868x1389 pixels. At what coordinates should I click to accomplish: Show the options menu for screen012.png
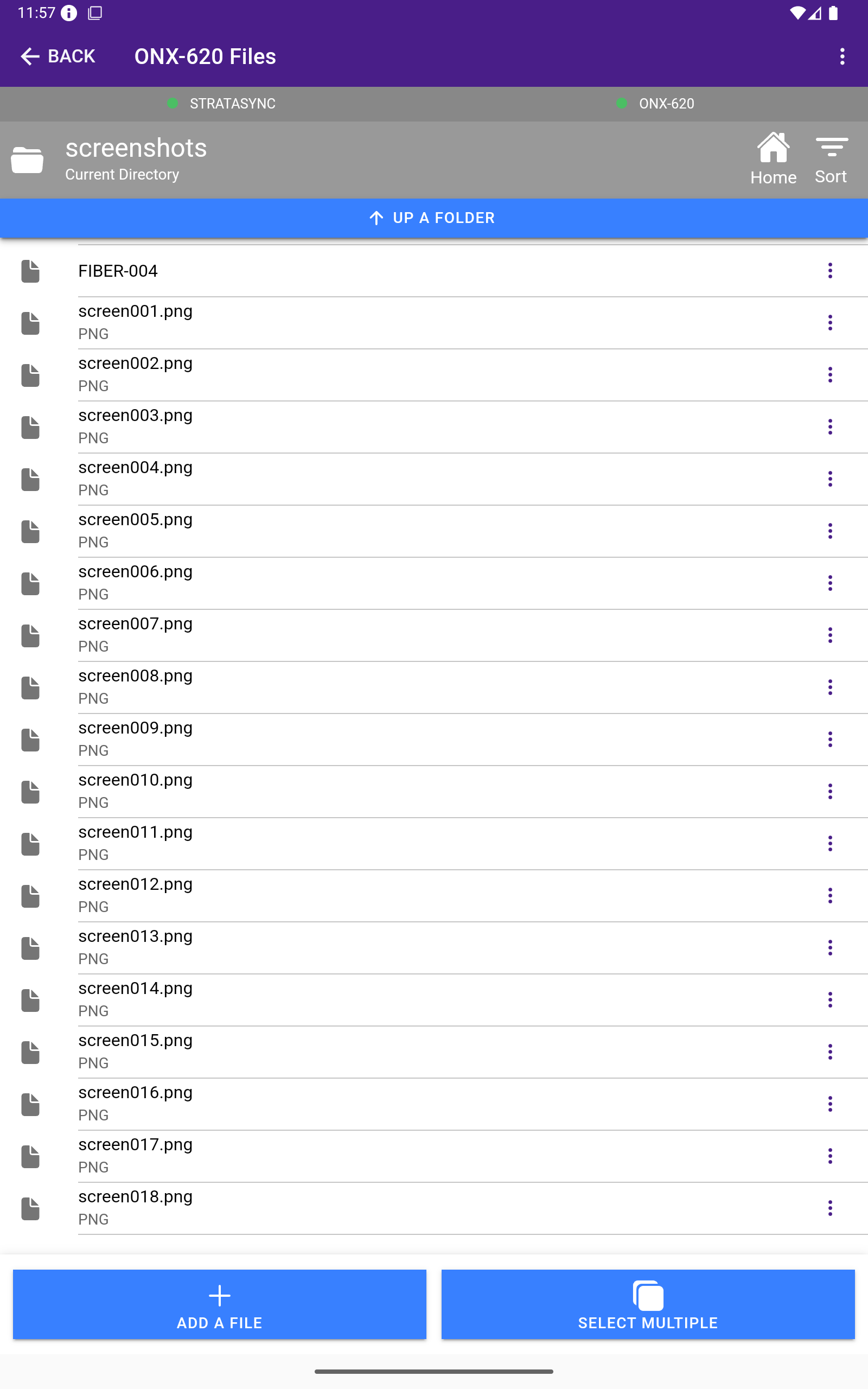click(829, 895)
